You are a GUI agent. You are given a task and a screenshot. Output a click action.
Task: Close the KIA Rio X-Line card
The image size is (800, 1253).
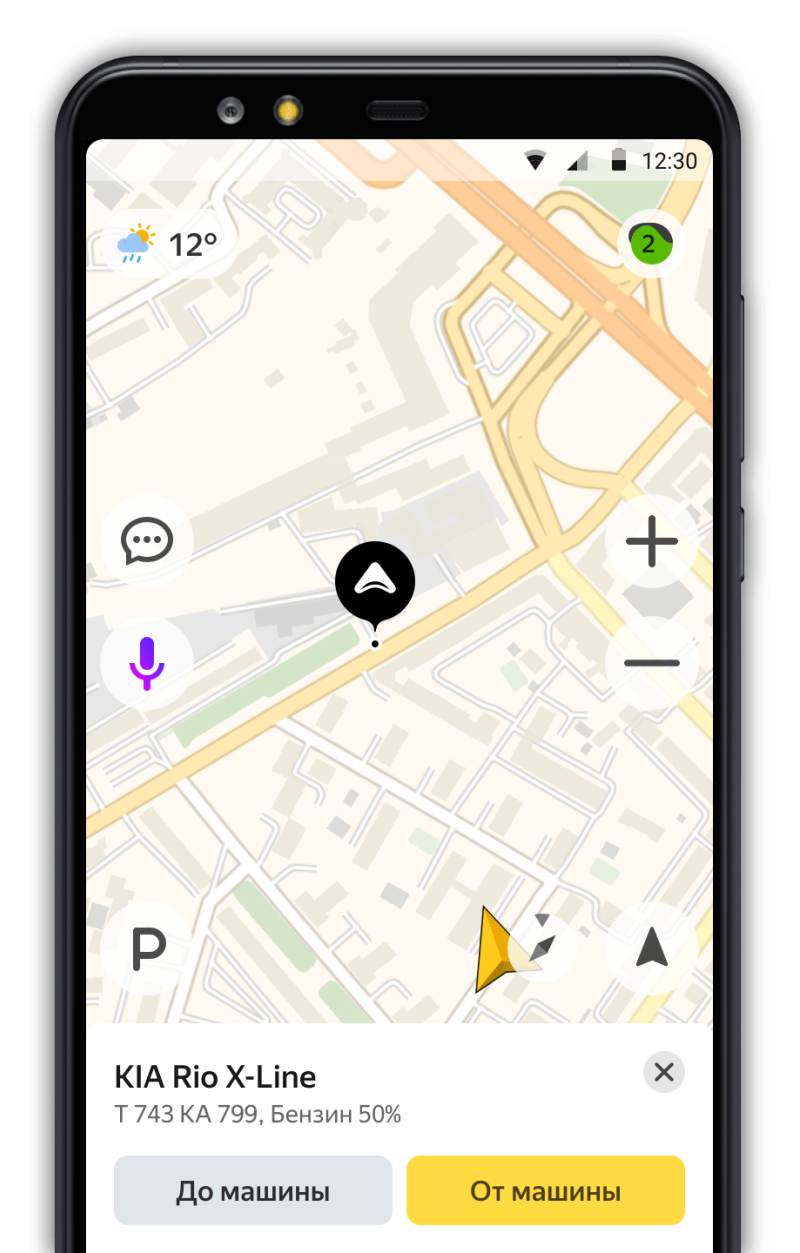tap(663, 1073)
